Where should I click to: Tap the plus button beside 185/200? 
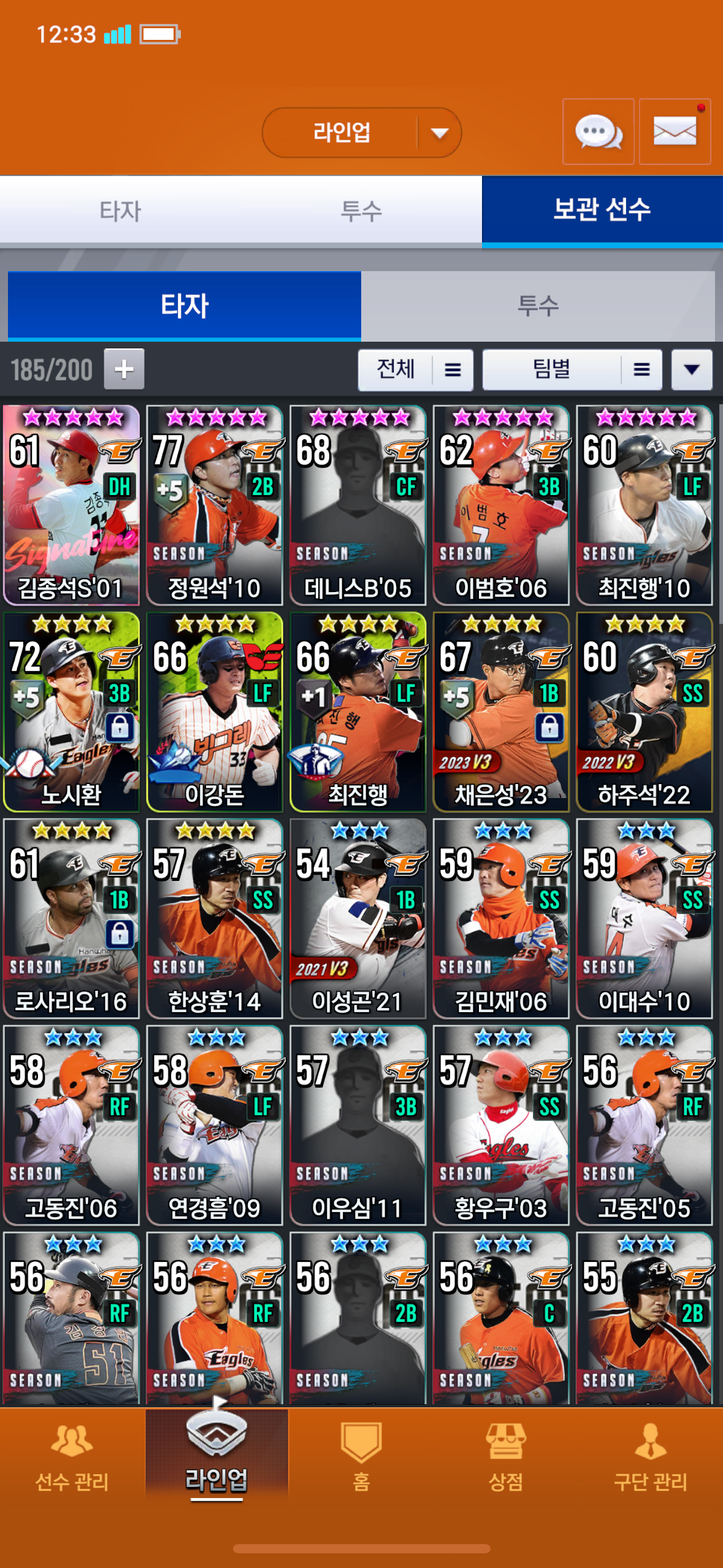[x=124, y=369]
